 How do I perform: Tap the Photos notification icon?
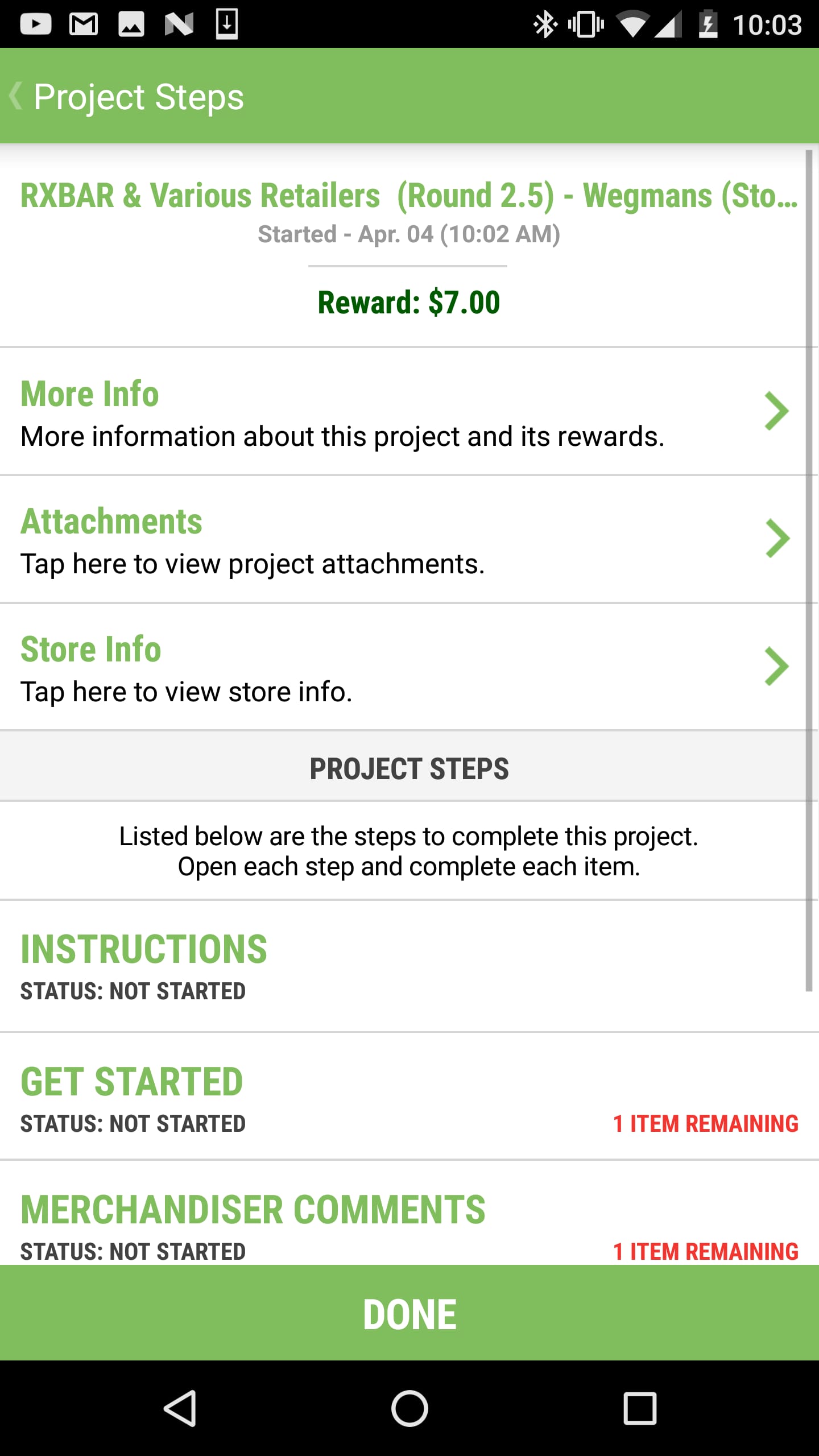coord(132,23)
